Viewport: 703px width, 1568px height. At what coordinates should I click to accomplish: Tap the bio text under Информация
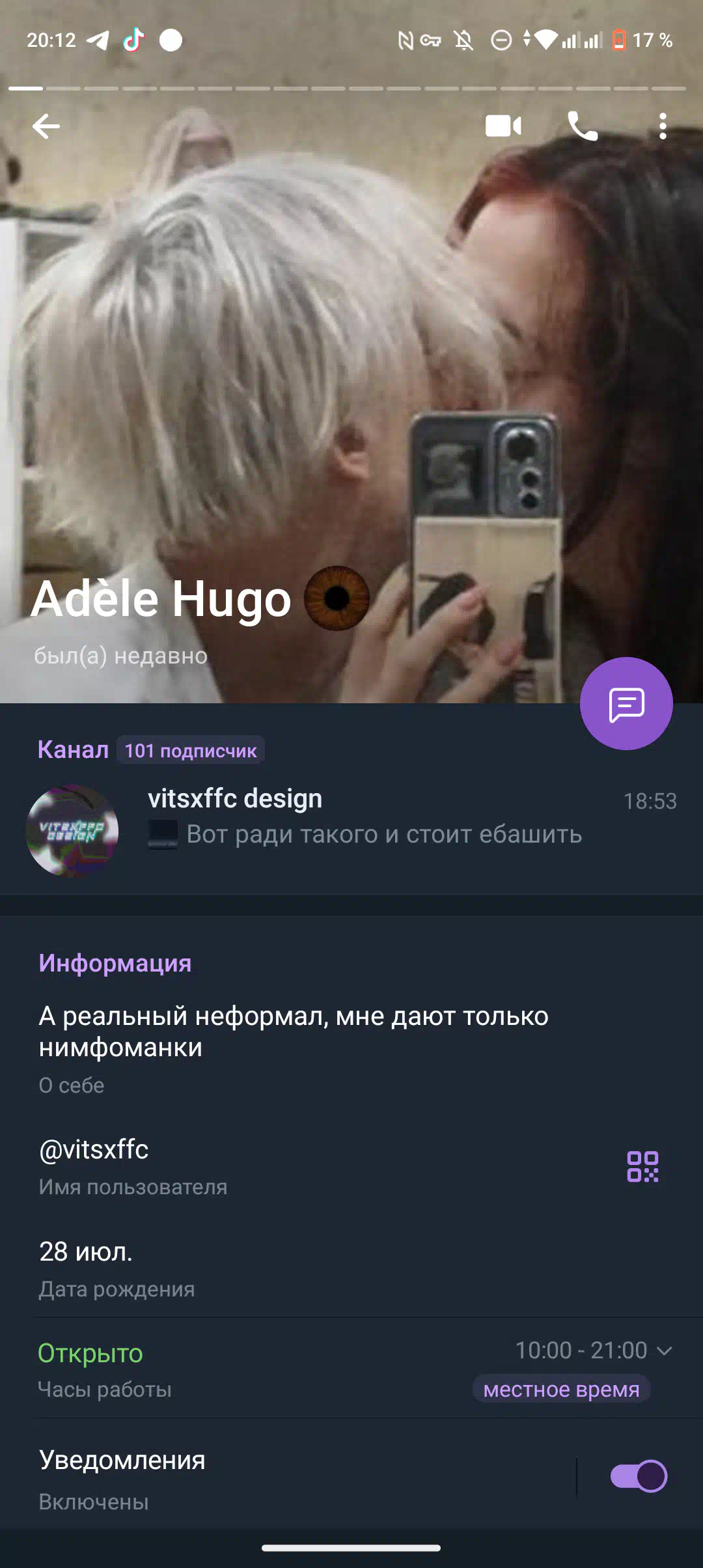(294, 1031)
